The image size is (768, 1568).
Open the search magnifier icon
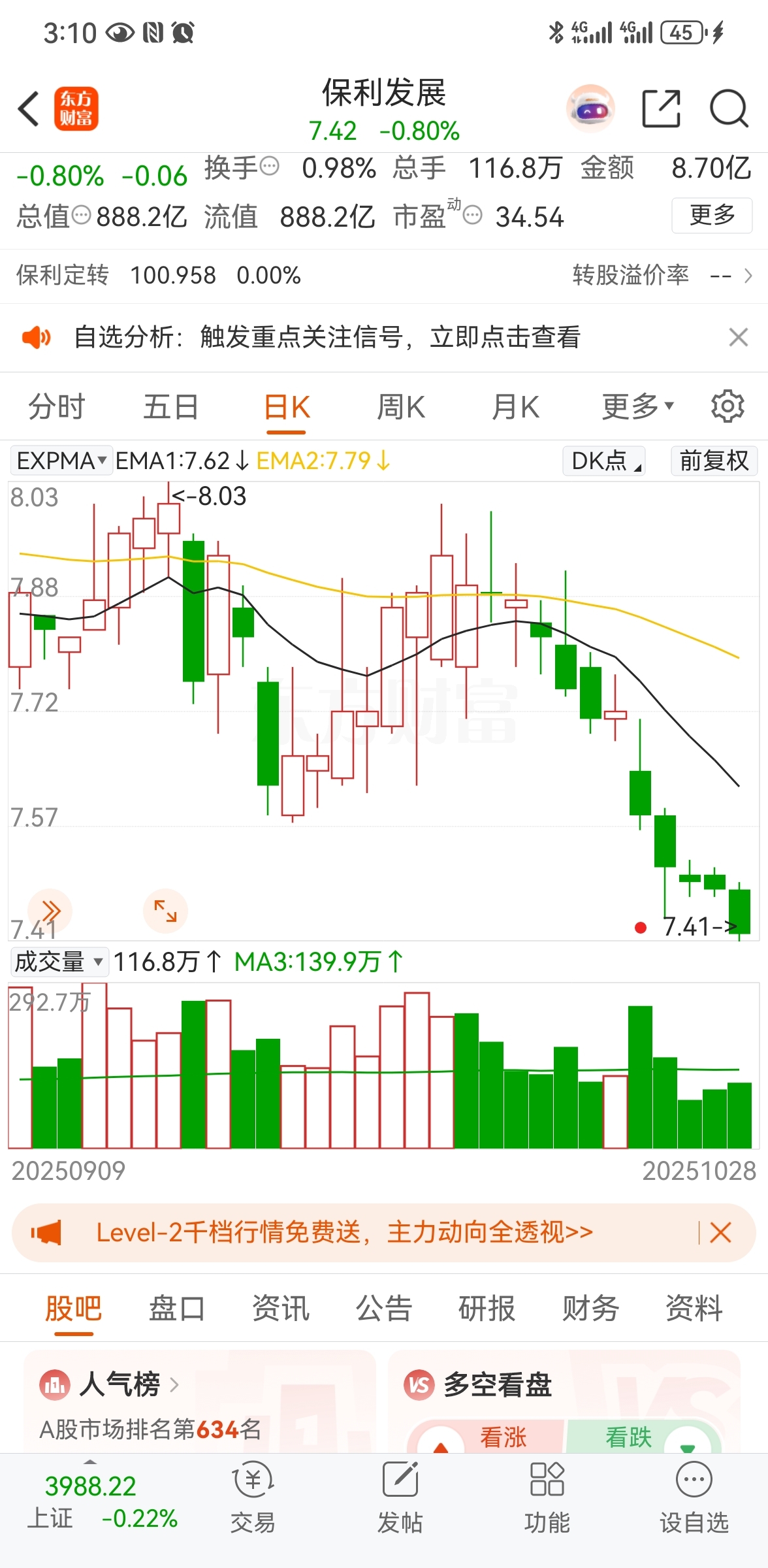pyautogui.click(x=728, y=108)
